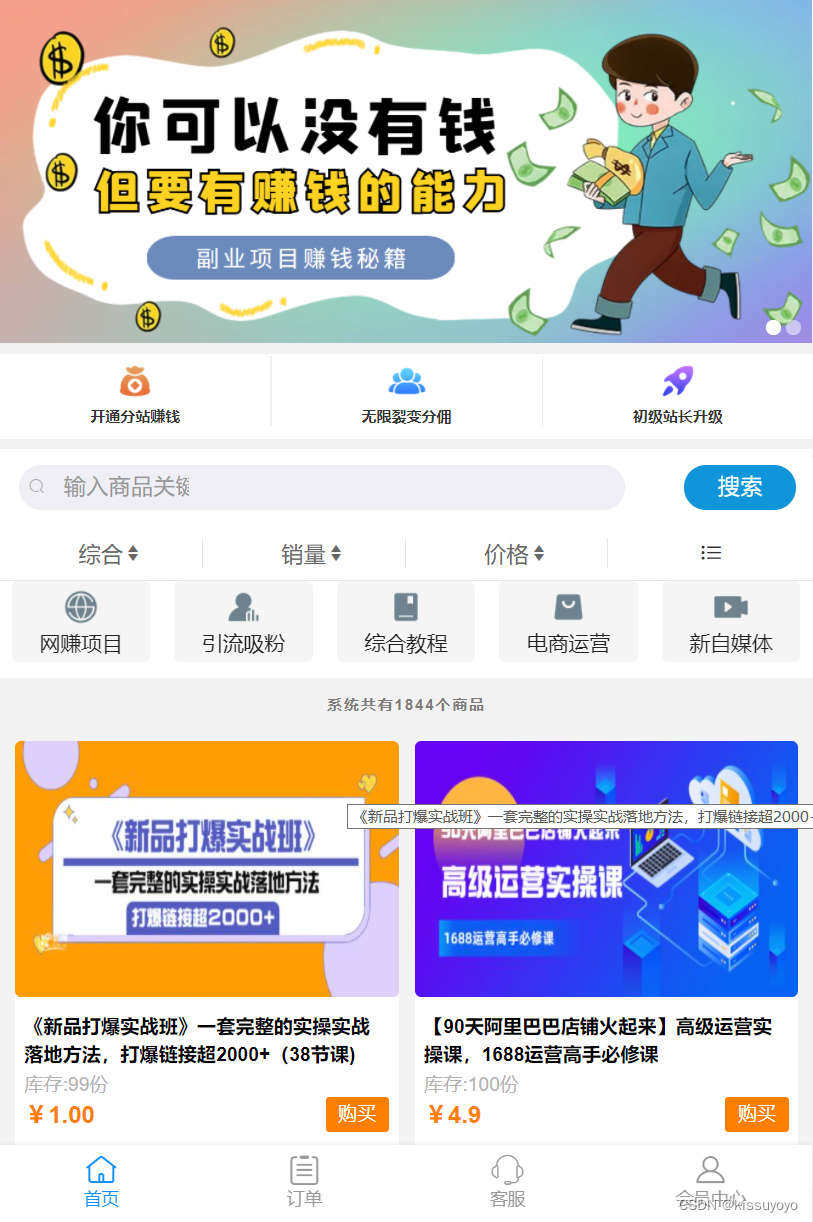
Task: Toggle the list view layout icon
Action: point(711,553)
